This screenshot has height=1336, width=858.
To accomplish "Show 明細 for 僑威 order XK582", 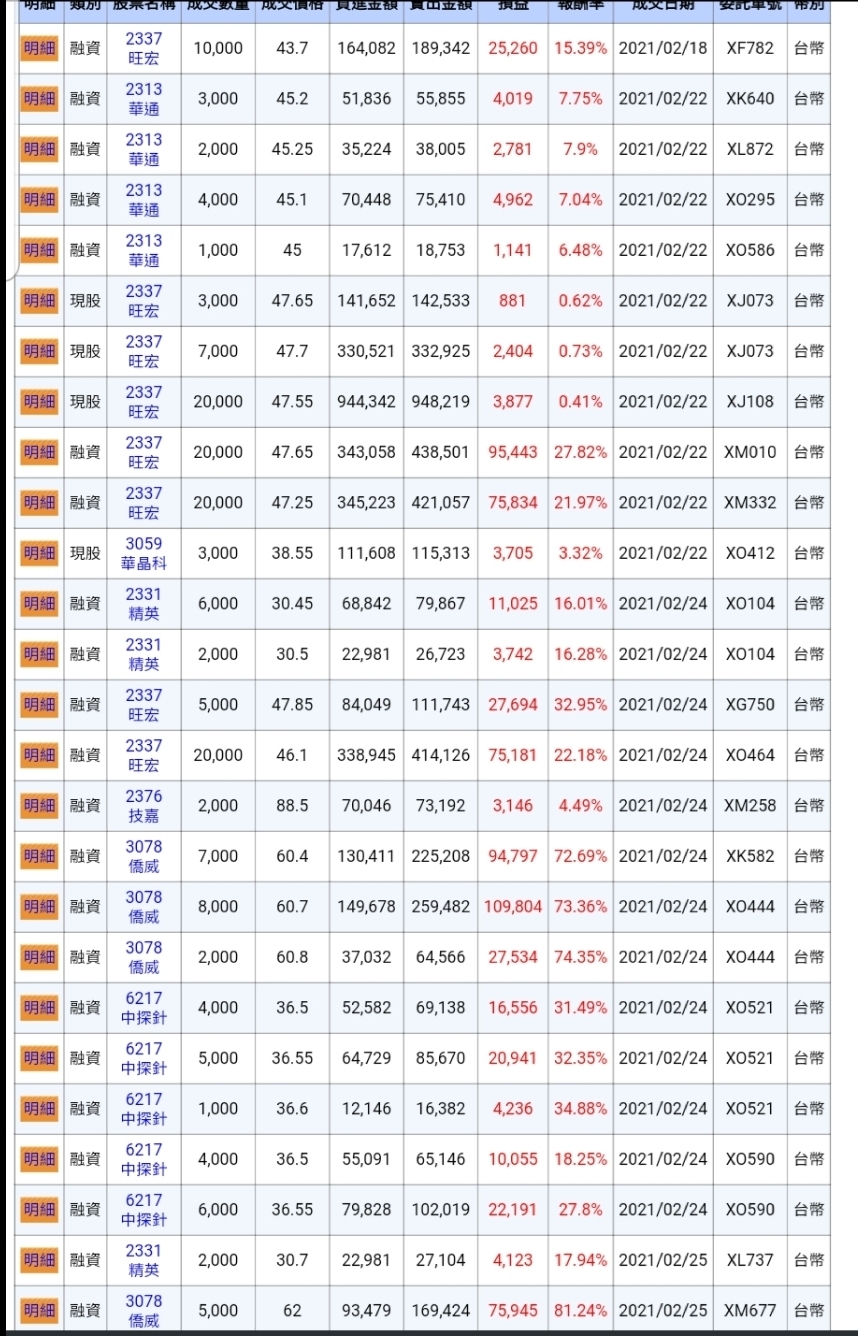I will [39, 856].
